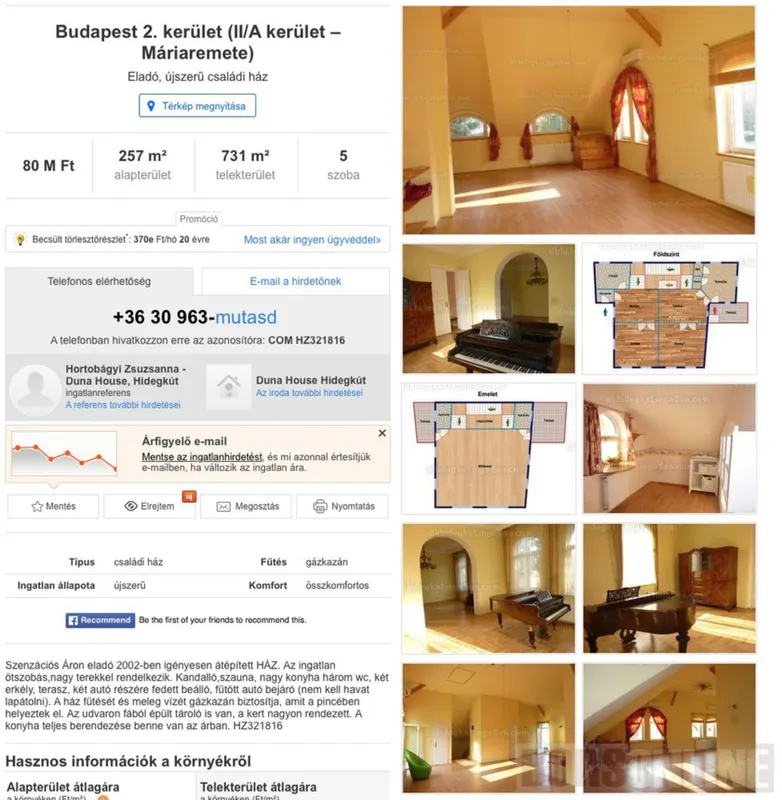Switch to E-mail a hirdetőnek tab
The height and width of the screenshot is (800, 782).
[295, 281]
